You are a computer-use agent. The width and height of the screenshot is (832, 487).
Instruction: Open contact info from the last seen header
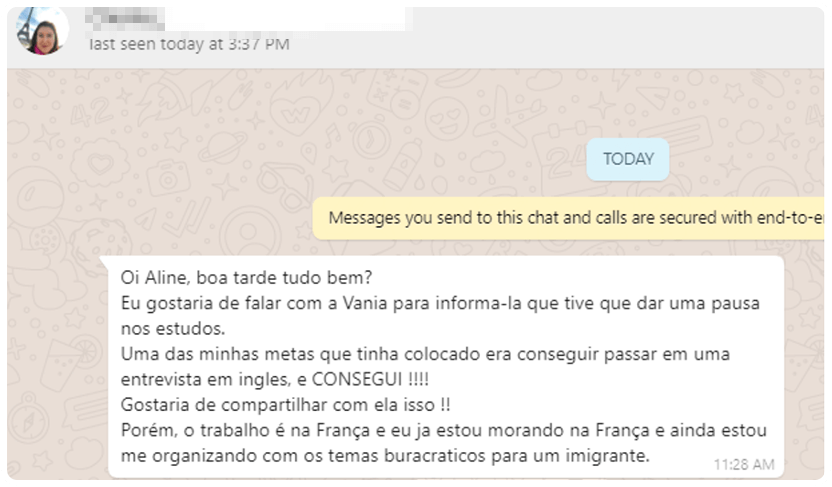tap(189, 43)
